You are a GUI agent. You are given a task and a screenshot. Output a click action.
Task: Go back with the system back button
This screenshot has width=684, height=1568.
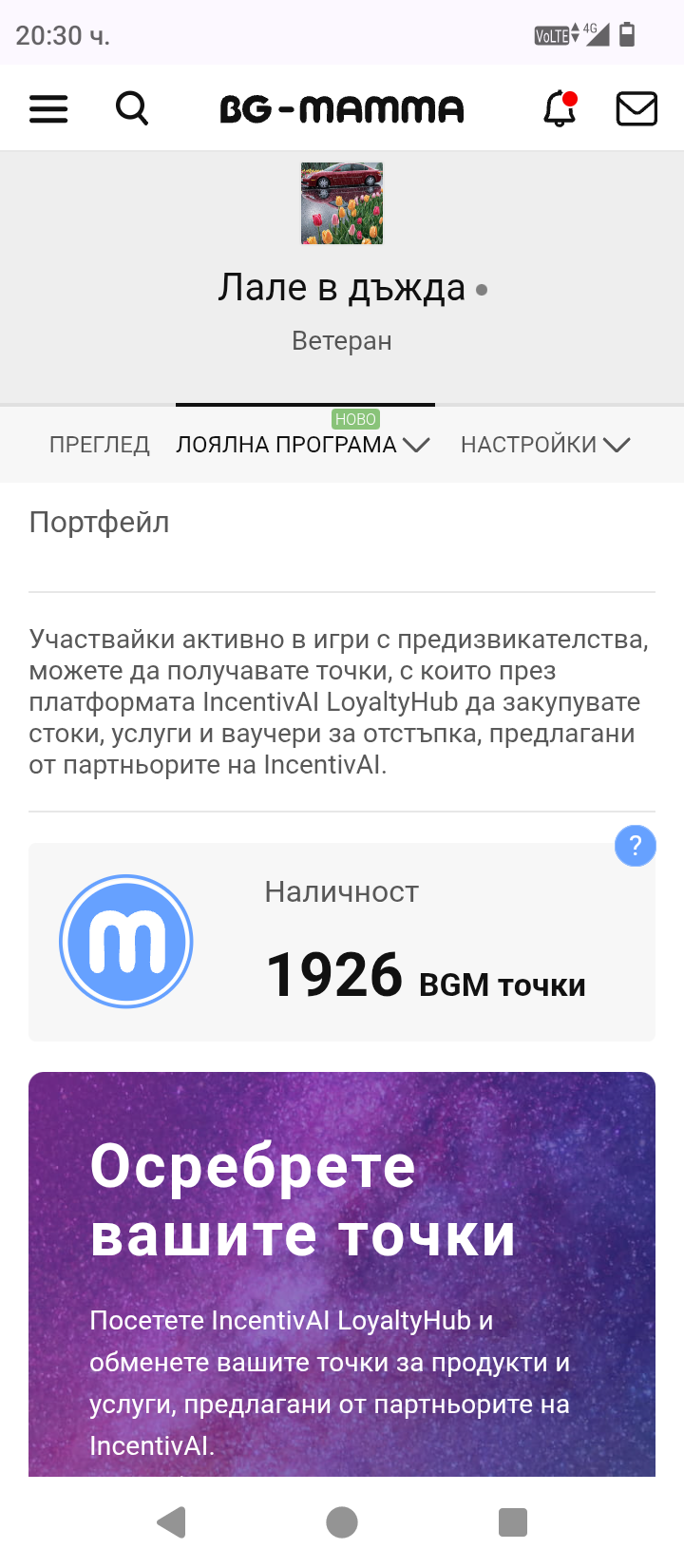point(171,1521)
